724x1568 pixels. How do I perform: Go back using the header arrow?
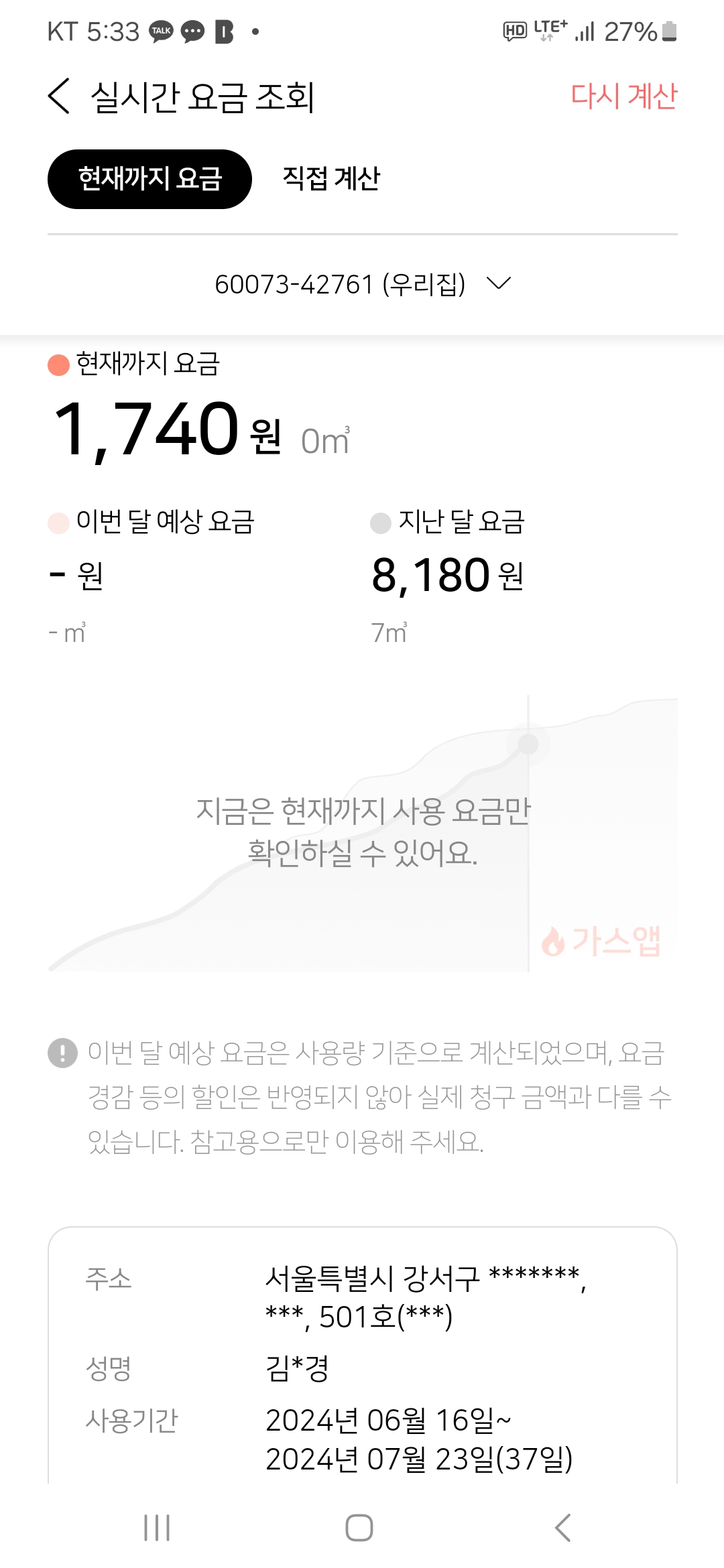pos(59,96)
